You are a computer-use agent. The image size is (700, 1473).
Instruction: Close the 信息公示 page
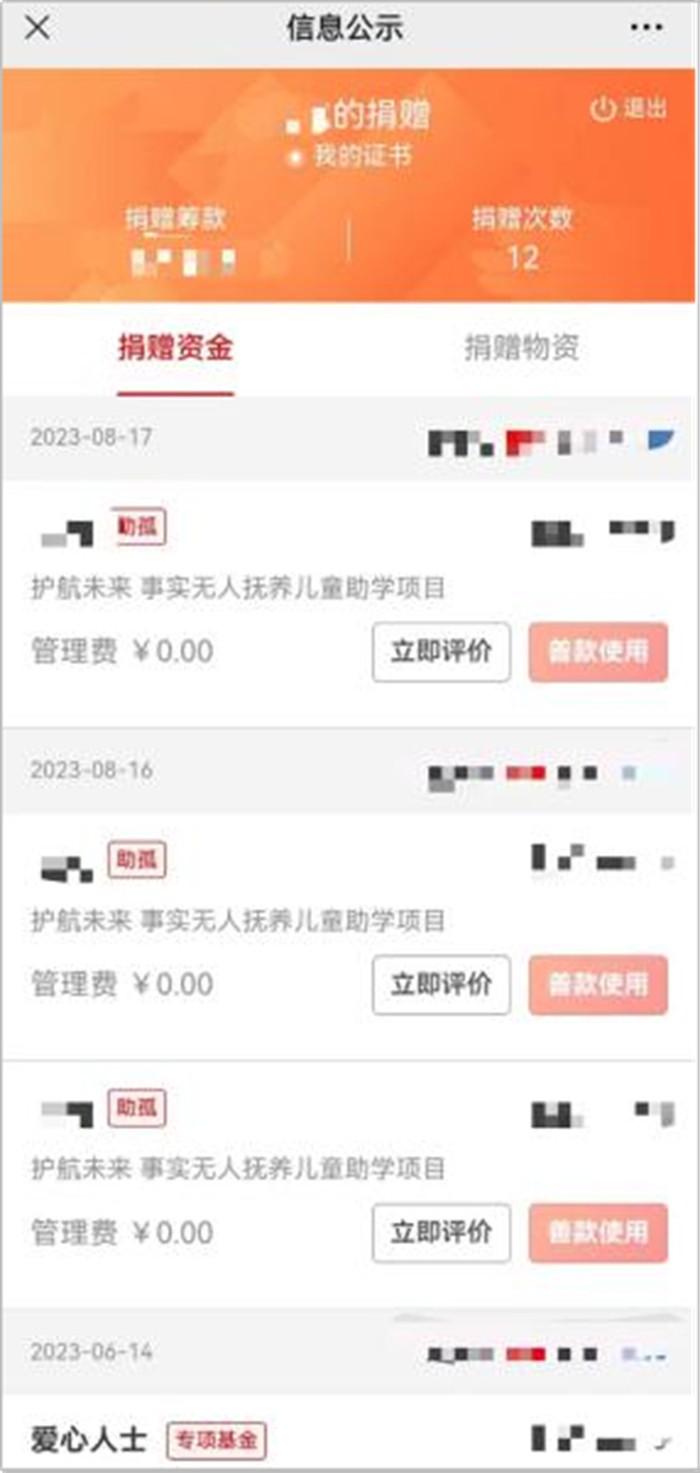click(x=37, y=28)
